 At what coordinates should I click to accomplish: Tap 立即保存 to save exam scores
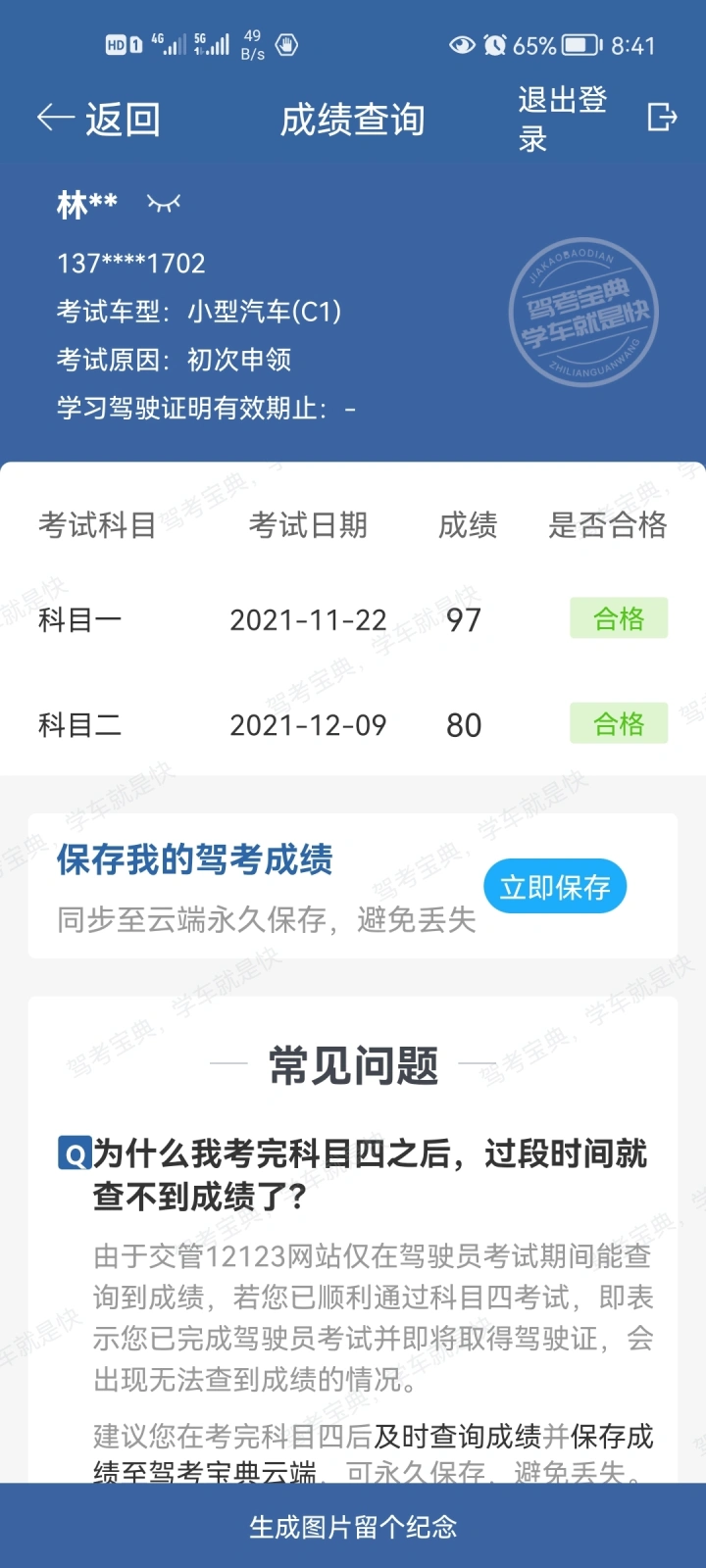(x=555, y=887)
